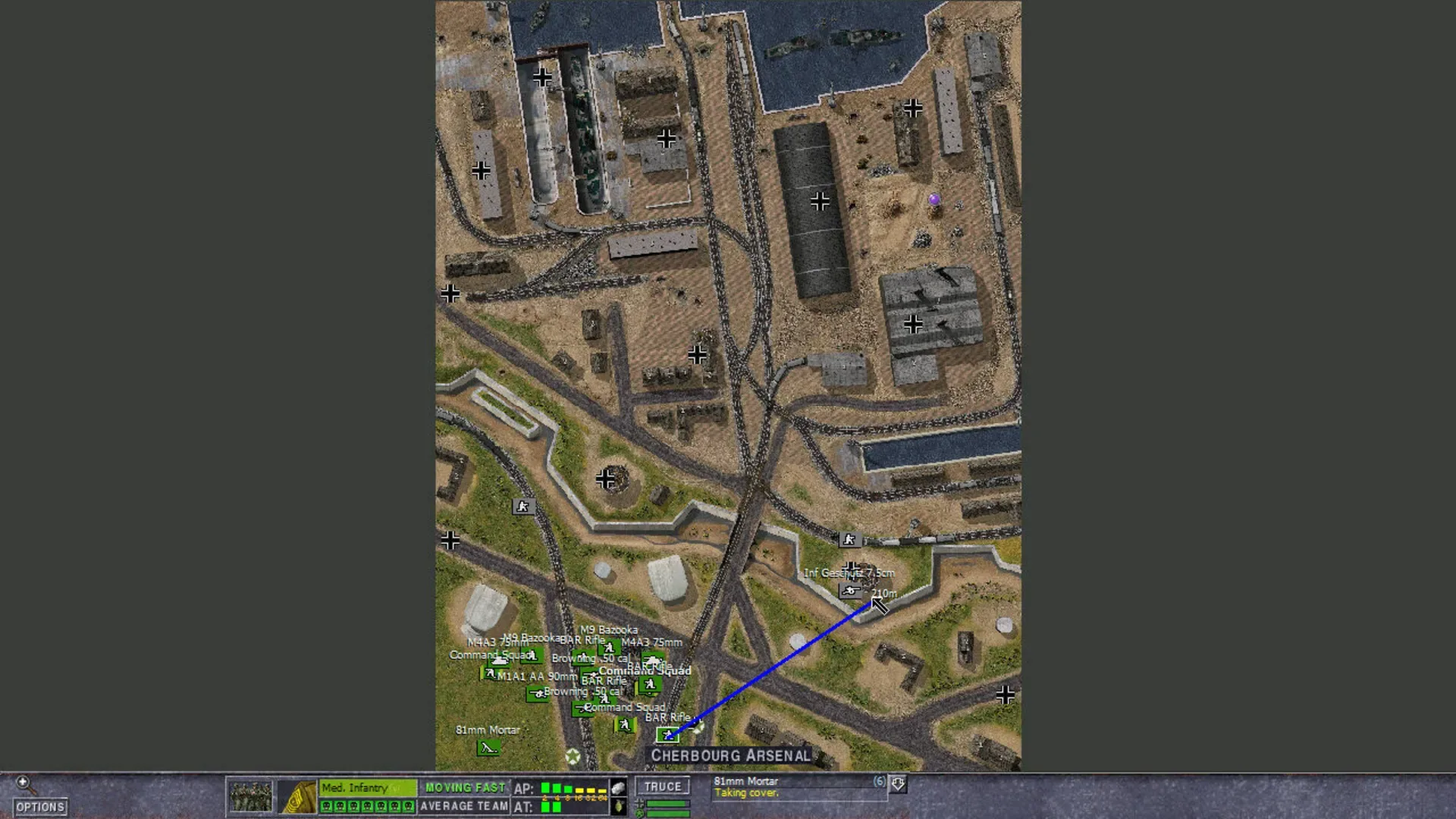Image resolution: width=1456 pixels, height=819 pixels.
Task: Select the 81mm Mortar unit on map
Action: (488, 748)
